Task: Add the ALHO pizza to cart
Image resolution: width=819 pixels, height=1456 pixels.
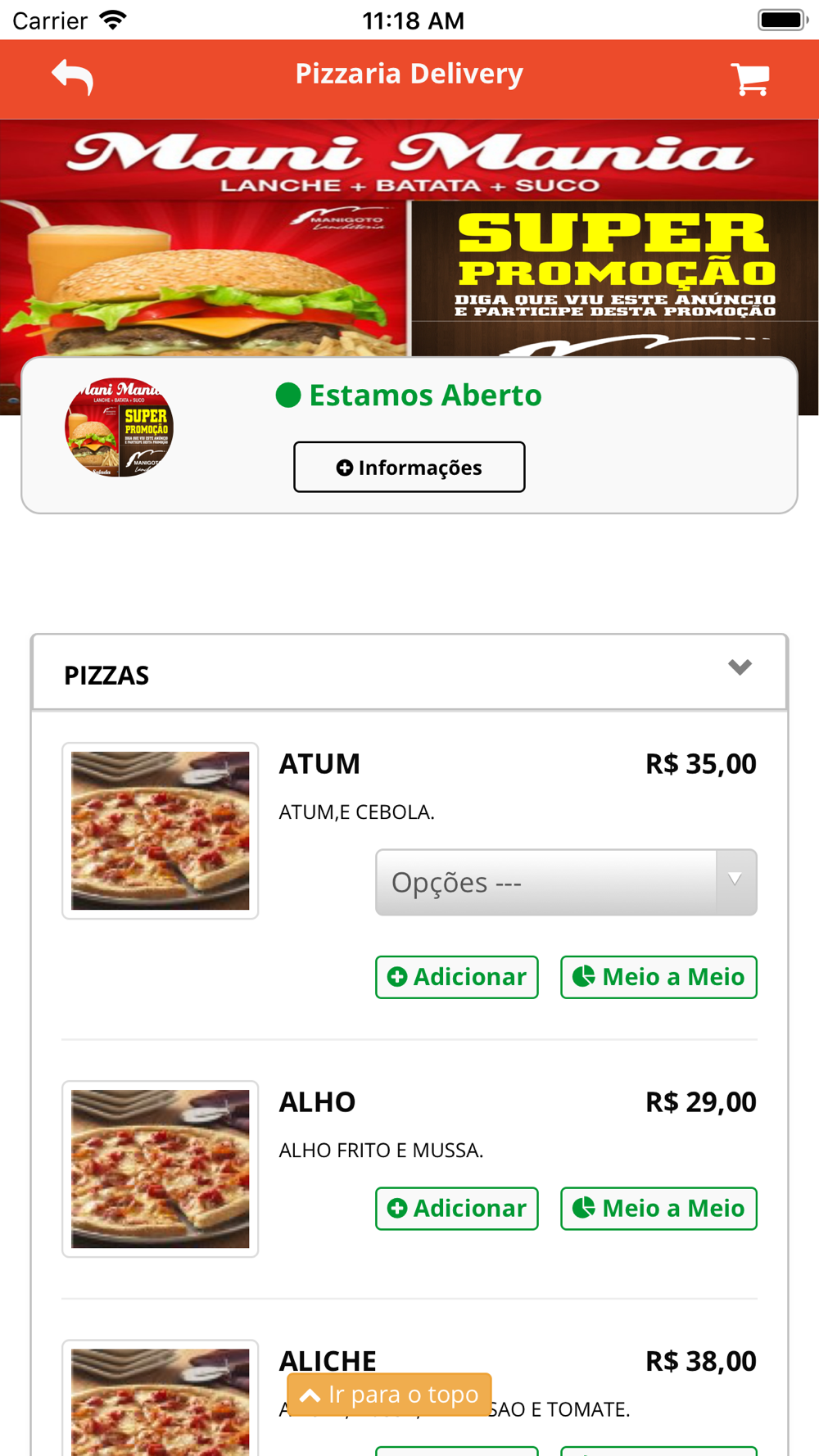Action: coord(456,1209)
